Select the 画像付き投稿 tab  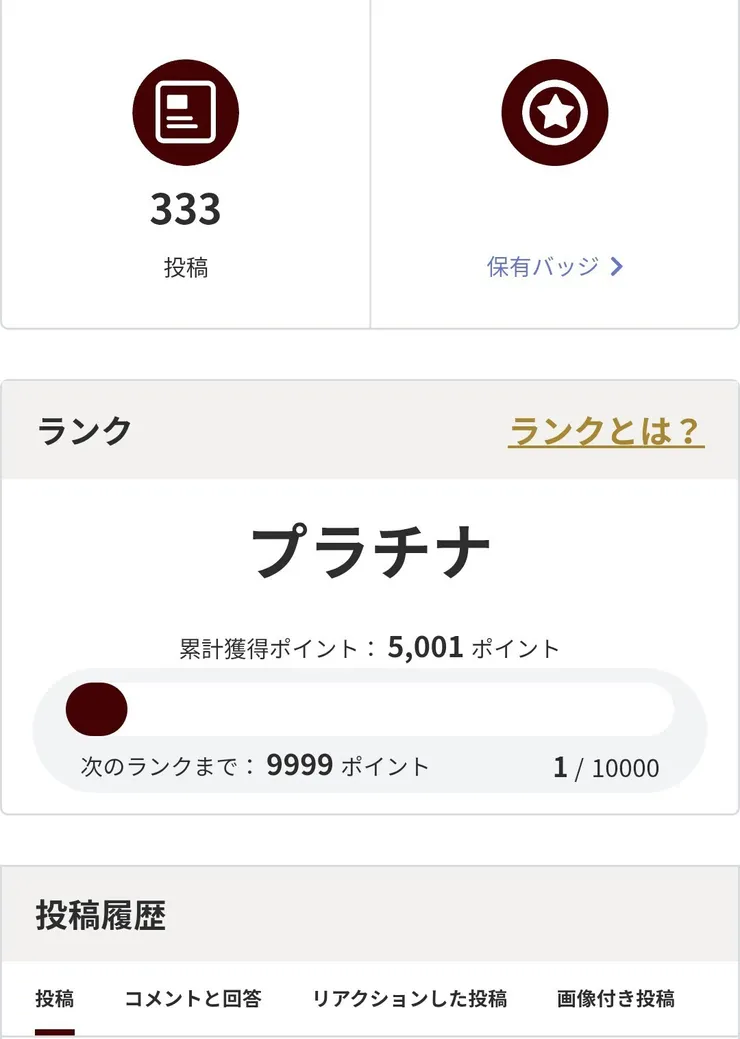click(613, 999)
